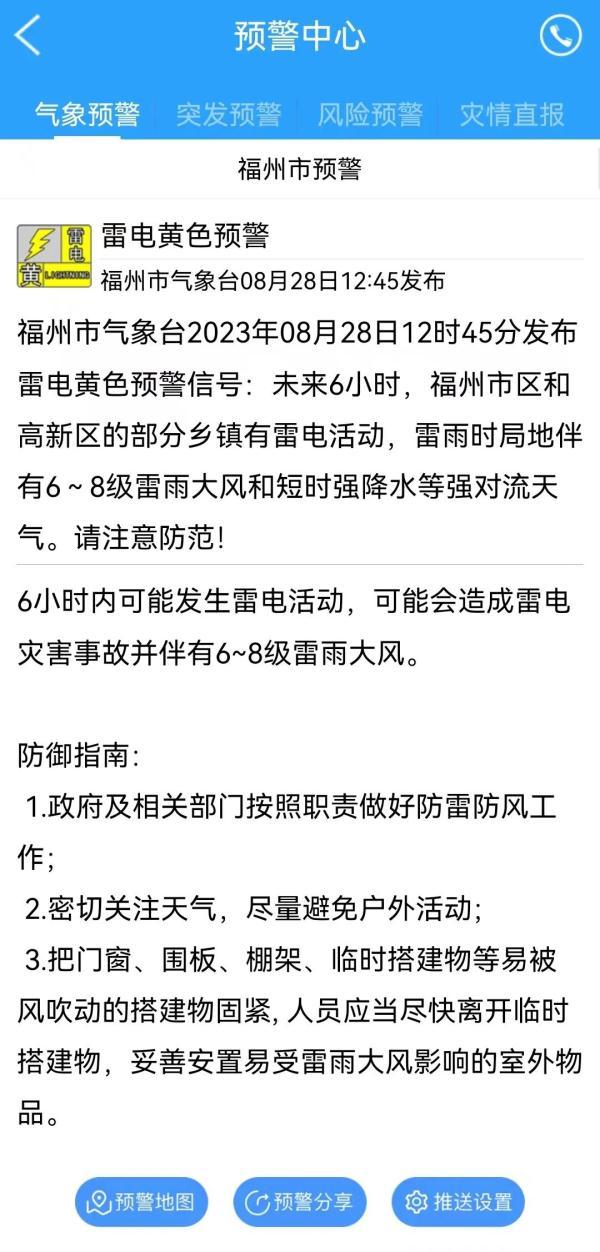Switch to the 突发预警 tab

(x=229, y=114)
